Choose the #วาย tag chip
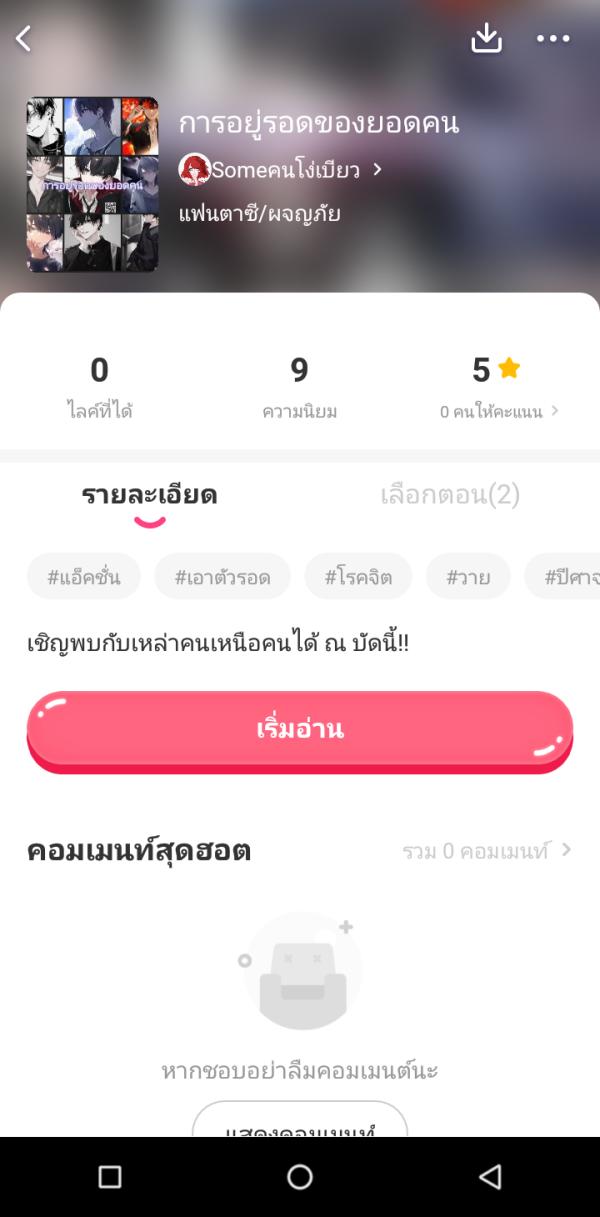Image resolution: width=600 pixels, height=1217 pixels. pos(468,577)
